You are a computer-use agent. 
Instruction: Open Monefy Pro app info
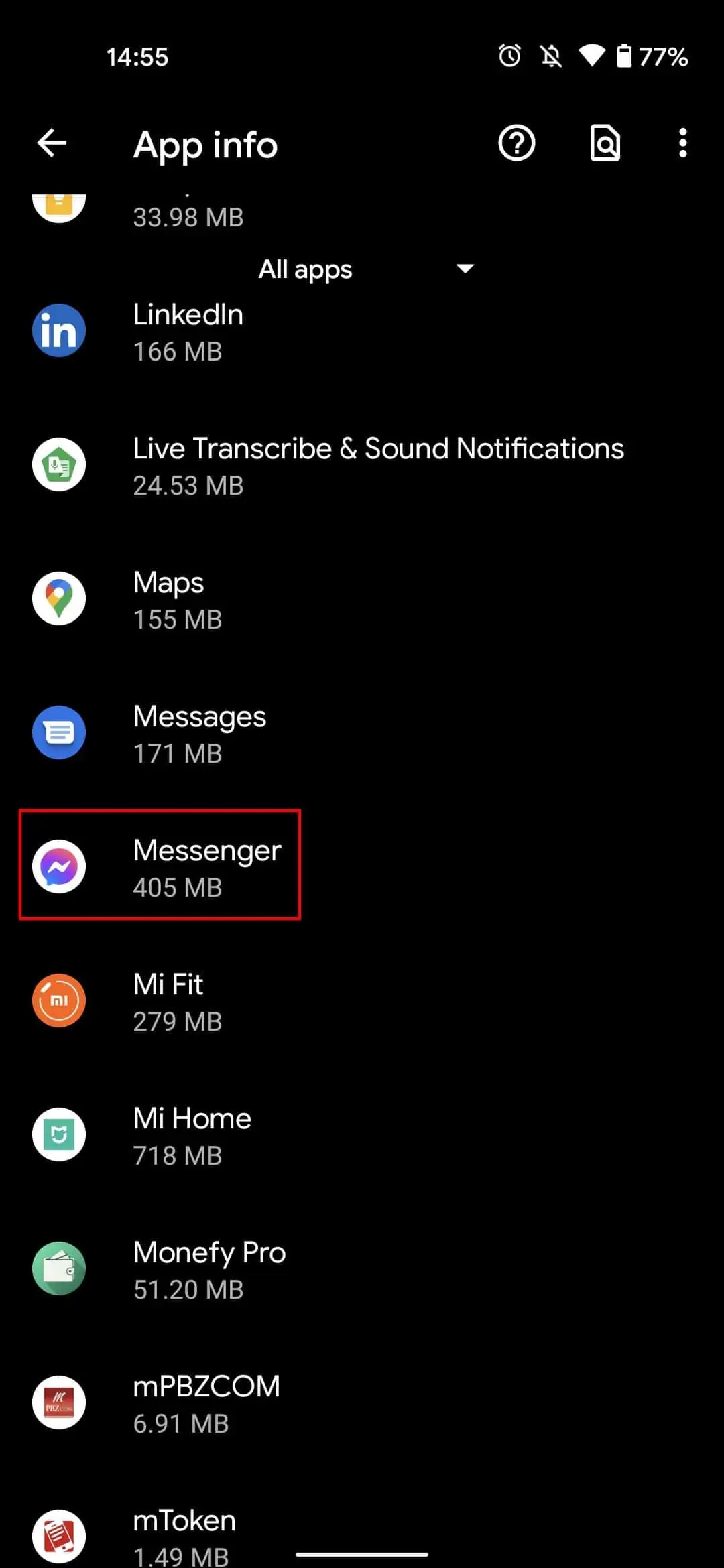tap(208, 1270)
